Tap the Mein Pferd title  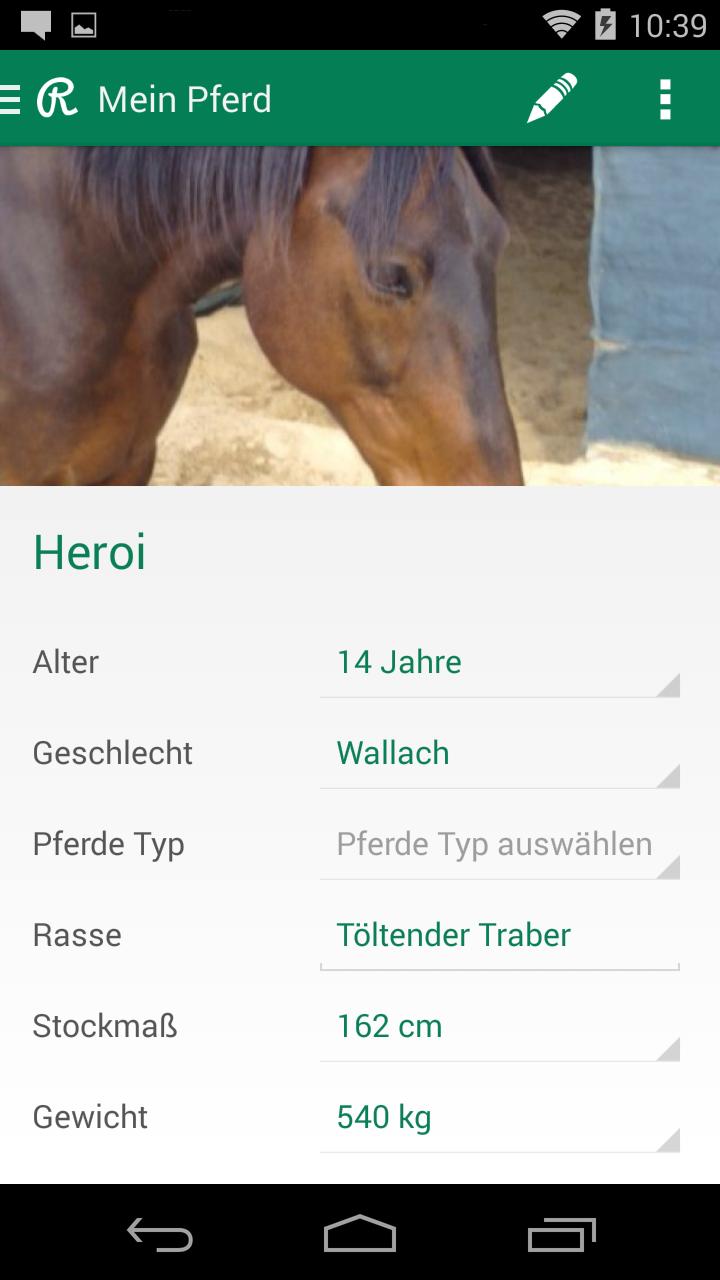183,98
